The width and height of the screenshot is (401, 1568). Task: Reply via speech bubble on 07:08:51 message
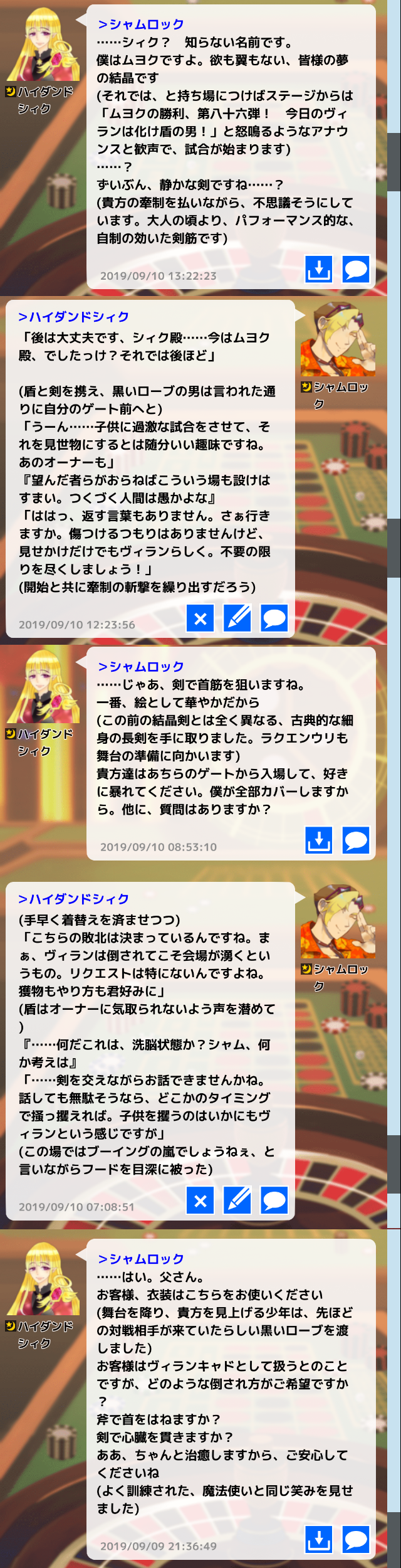pos(274,1200)
